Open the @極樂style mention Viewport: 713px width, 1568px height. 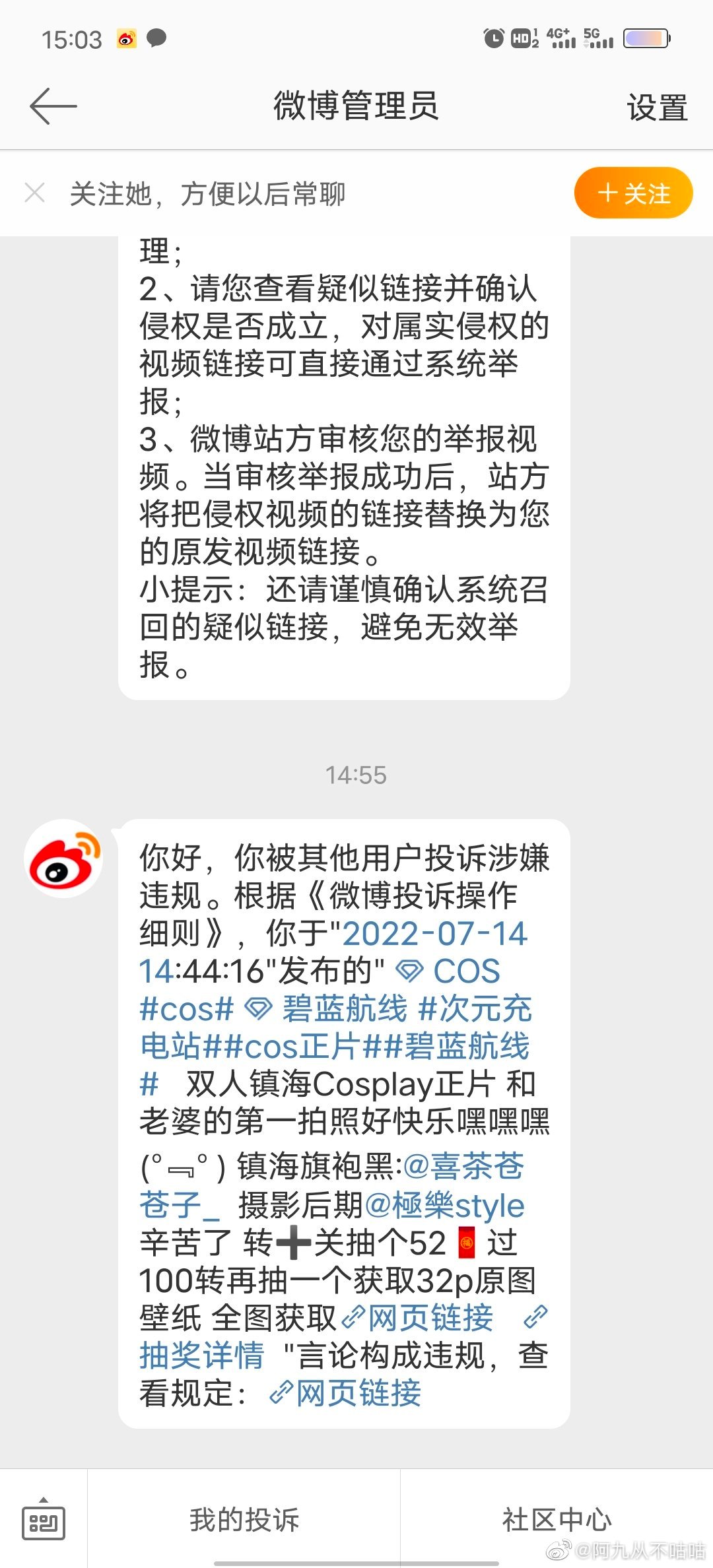[444, 1206]
